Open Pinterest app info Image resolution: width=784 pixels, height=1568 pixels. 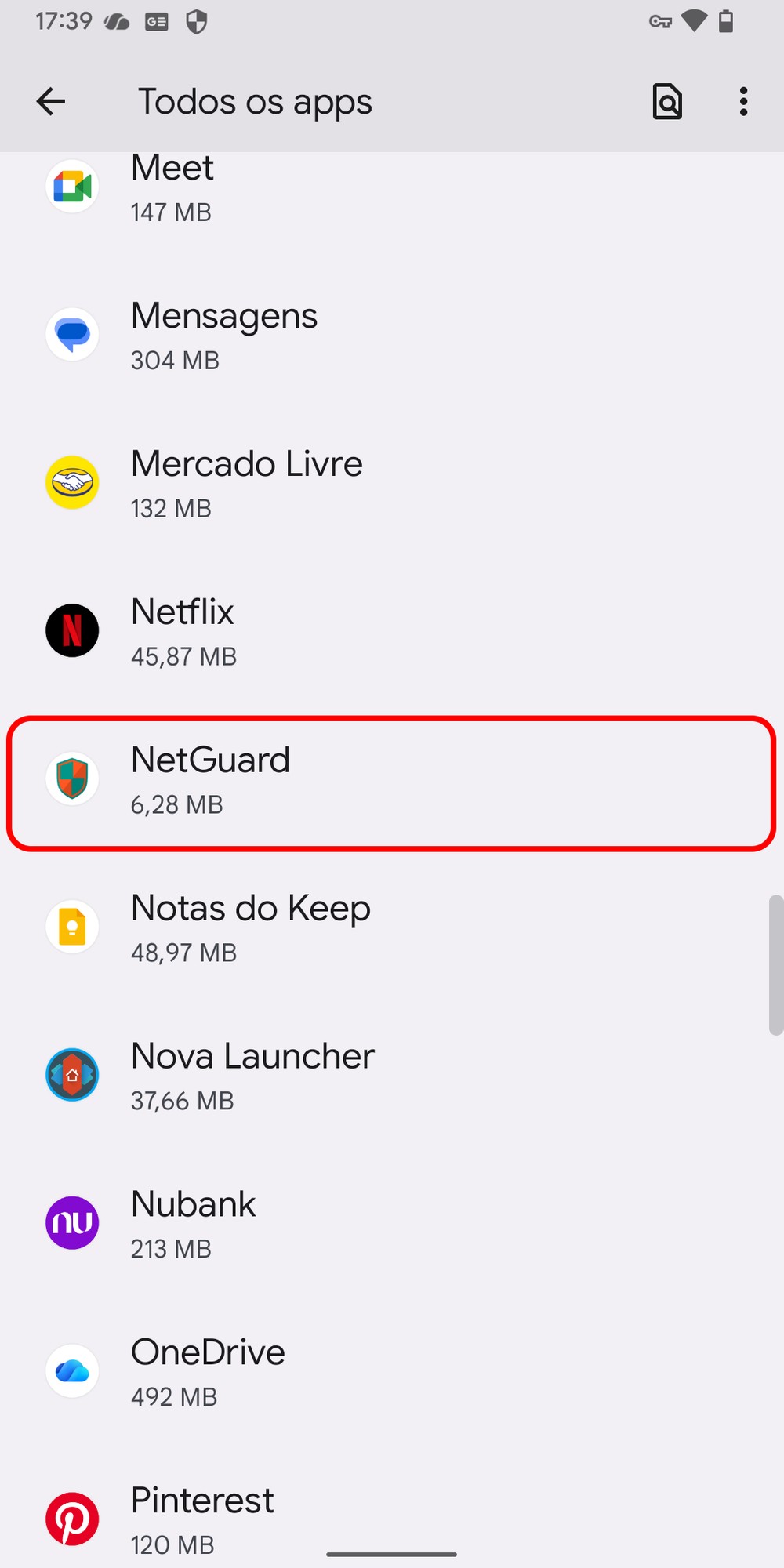[x=314, y=1519]
